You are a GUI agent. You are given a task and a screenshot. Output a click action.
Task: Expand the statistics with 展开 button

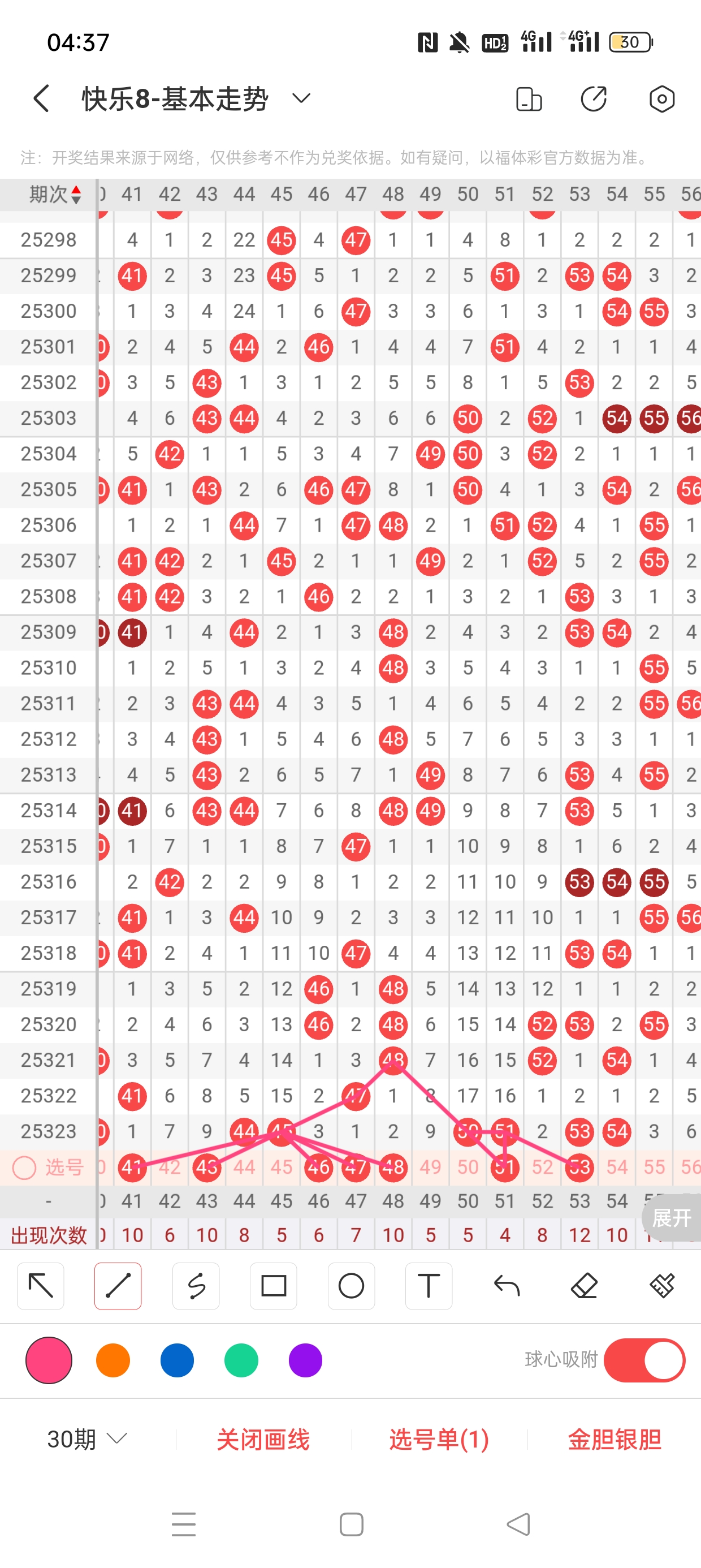pos(672,1218)
